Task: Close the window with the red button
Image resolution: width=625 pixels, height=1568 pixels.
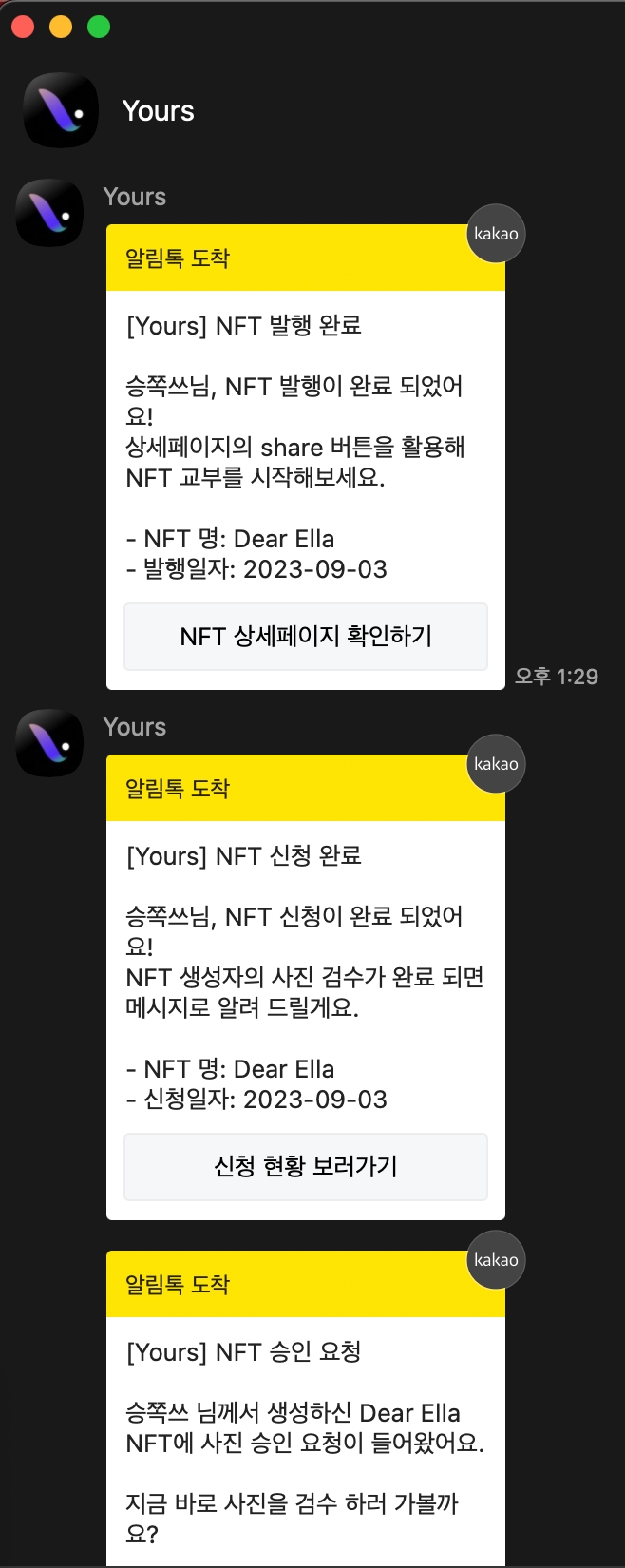Action: click(x=23, y=27)
